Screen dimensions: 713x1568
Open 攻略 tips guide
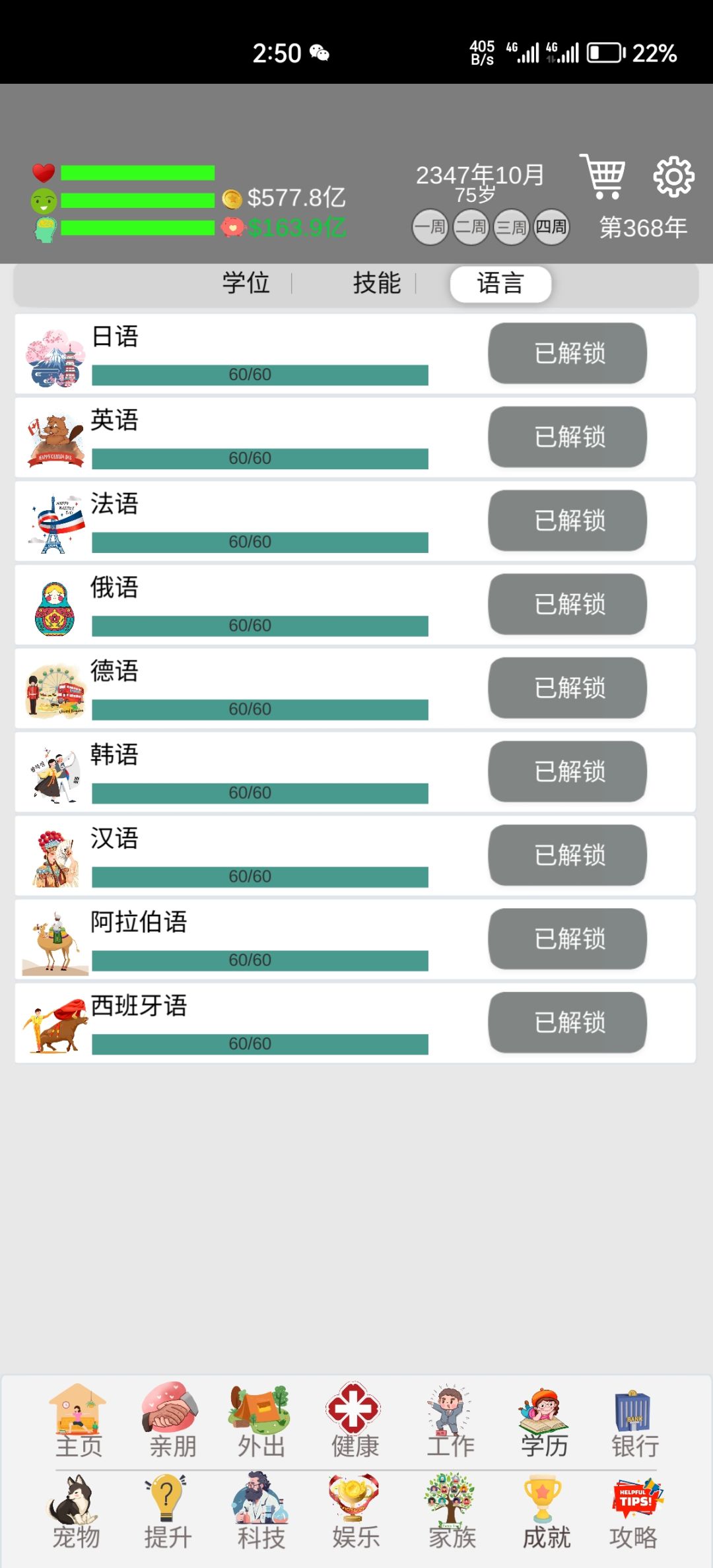(634, 1512)
